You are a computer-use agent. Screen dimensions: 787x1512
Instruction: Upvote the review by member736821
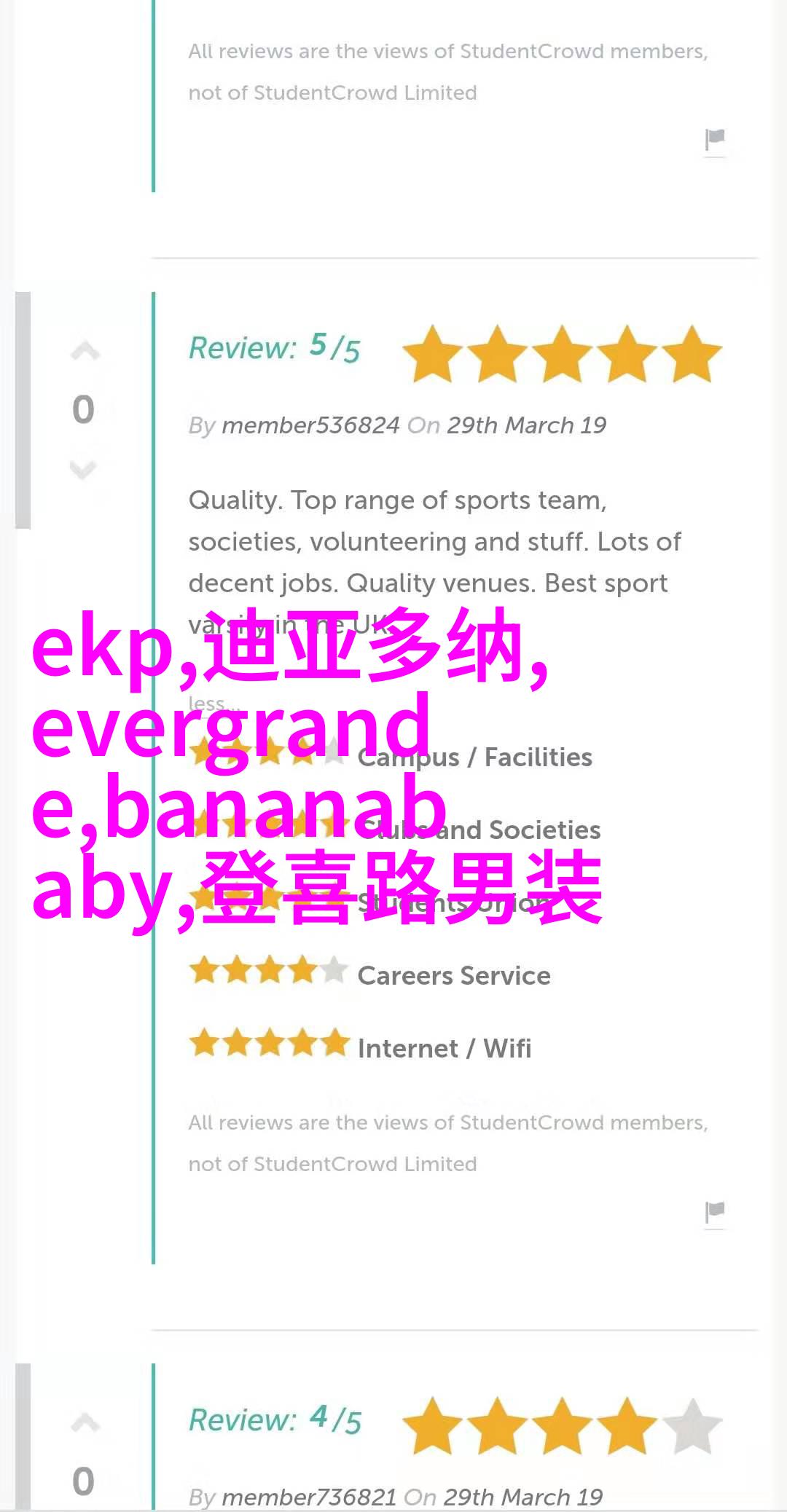[x=85, y=1423]
